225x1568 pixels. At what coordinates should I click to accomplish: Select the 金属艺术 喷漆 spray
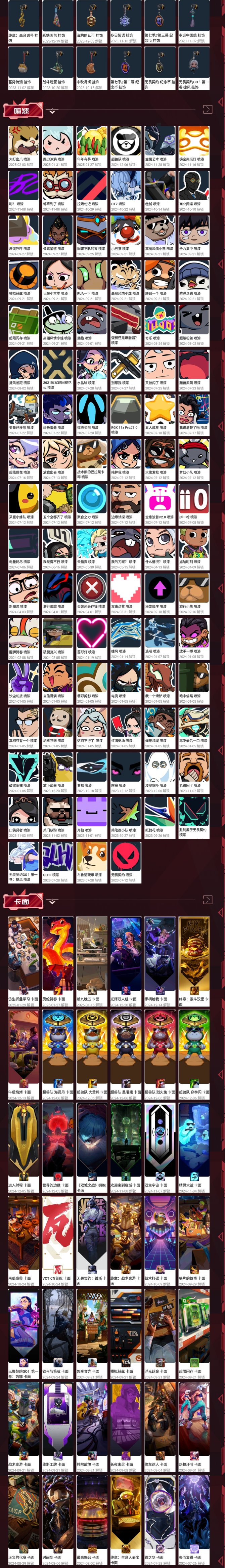[160, 143]
